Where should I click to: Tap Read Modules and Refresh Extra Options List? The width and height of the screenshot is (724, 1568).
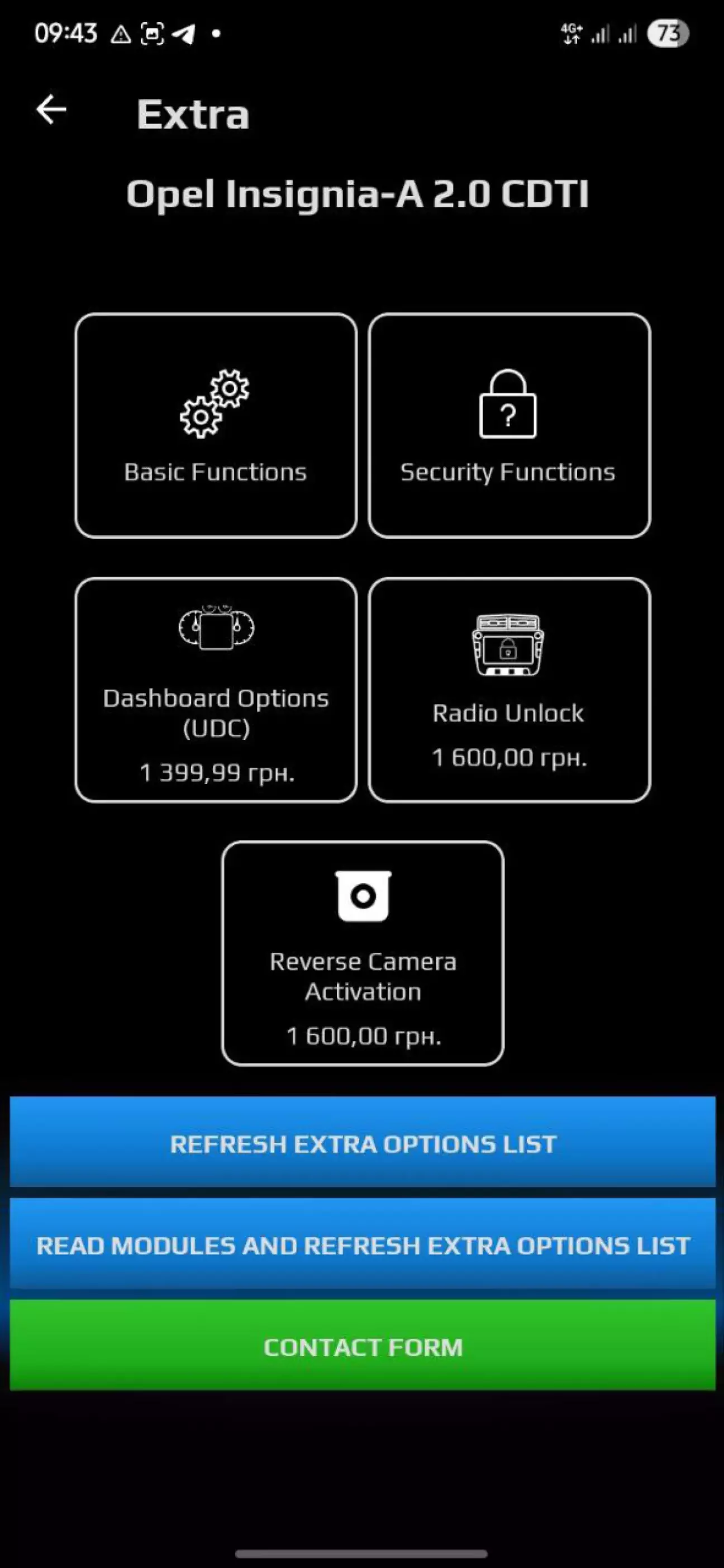point(363,1243)
